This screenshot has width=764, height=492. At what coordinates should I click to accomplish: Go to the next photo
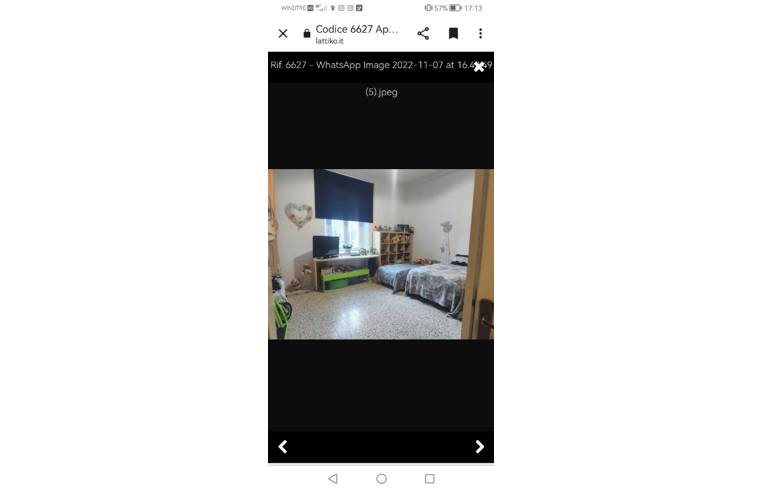(479, 447)
